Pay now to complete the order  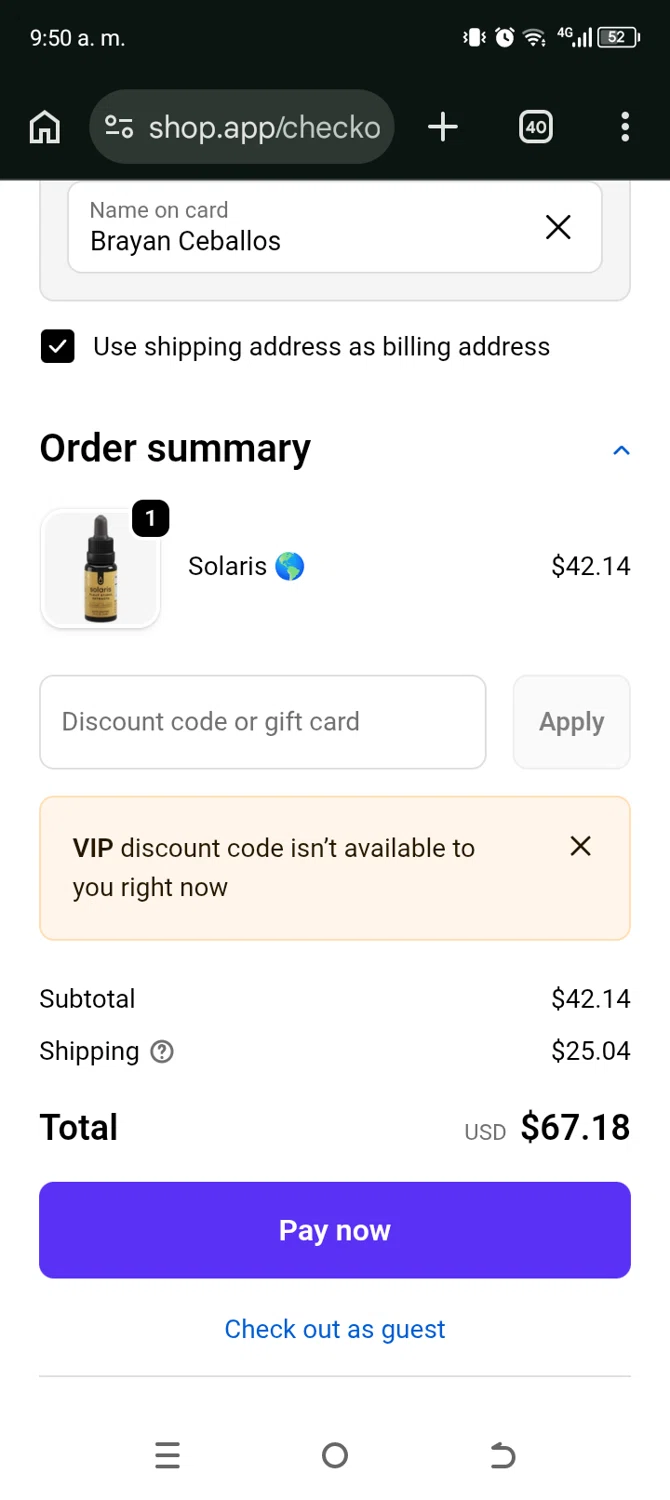[x=335, y=1230]
